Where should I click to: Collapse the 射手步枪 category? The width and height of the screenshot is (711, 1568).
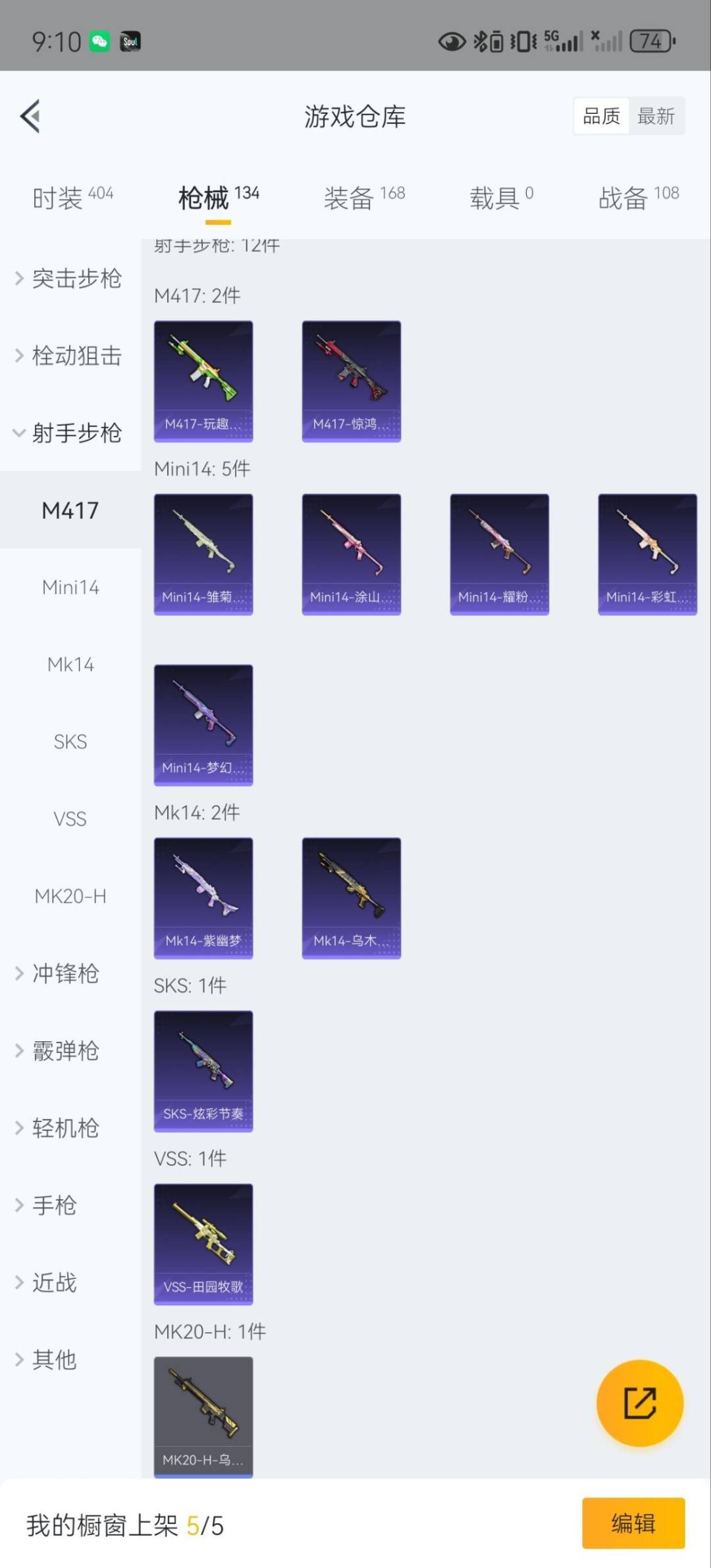point(69,433)
